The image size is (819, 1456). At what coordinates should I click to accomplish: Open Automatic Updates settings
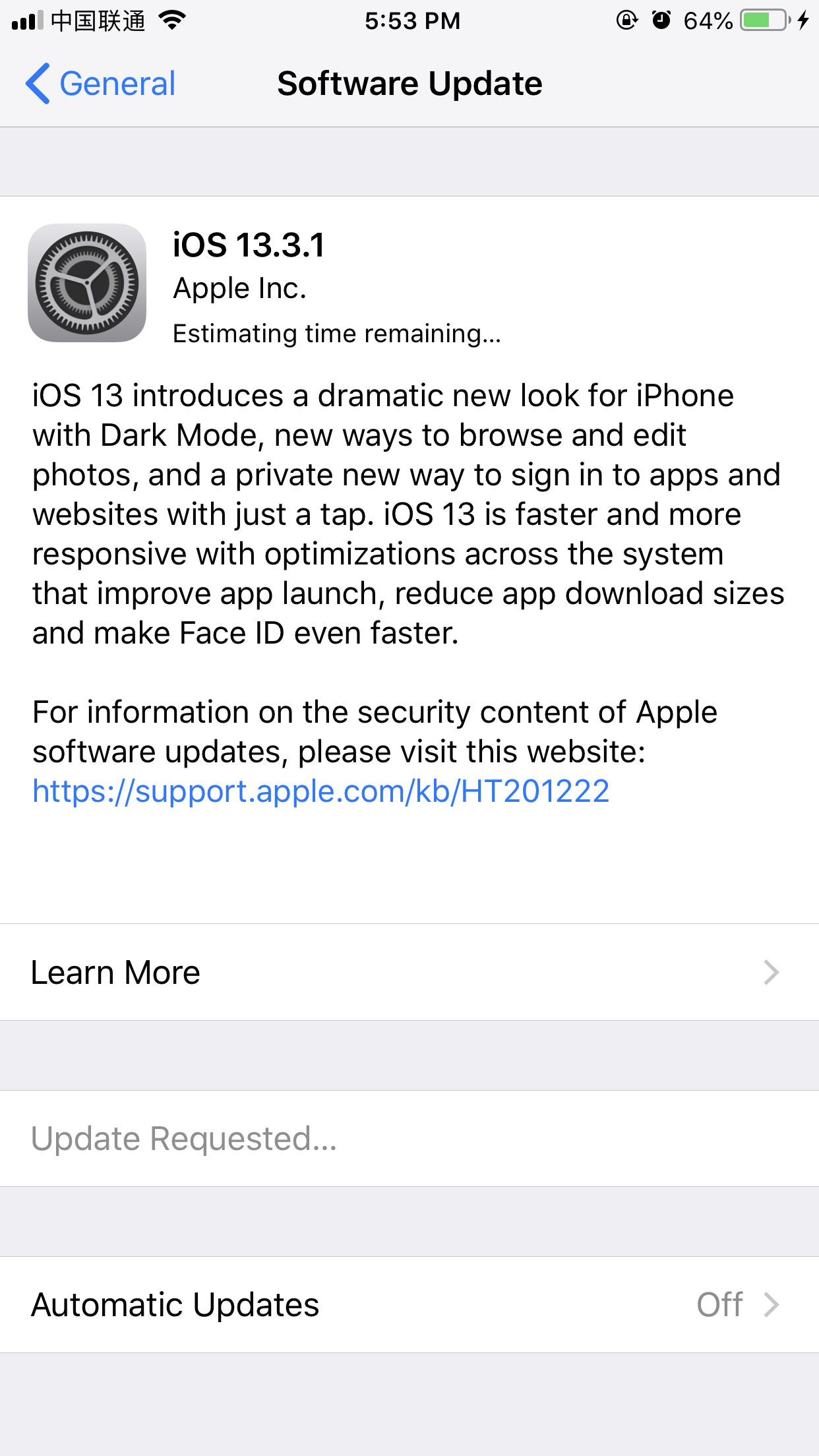click(x=409, y=1304)
